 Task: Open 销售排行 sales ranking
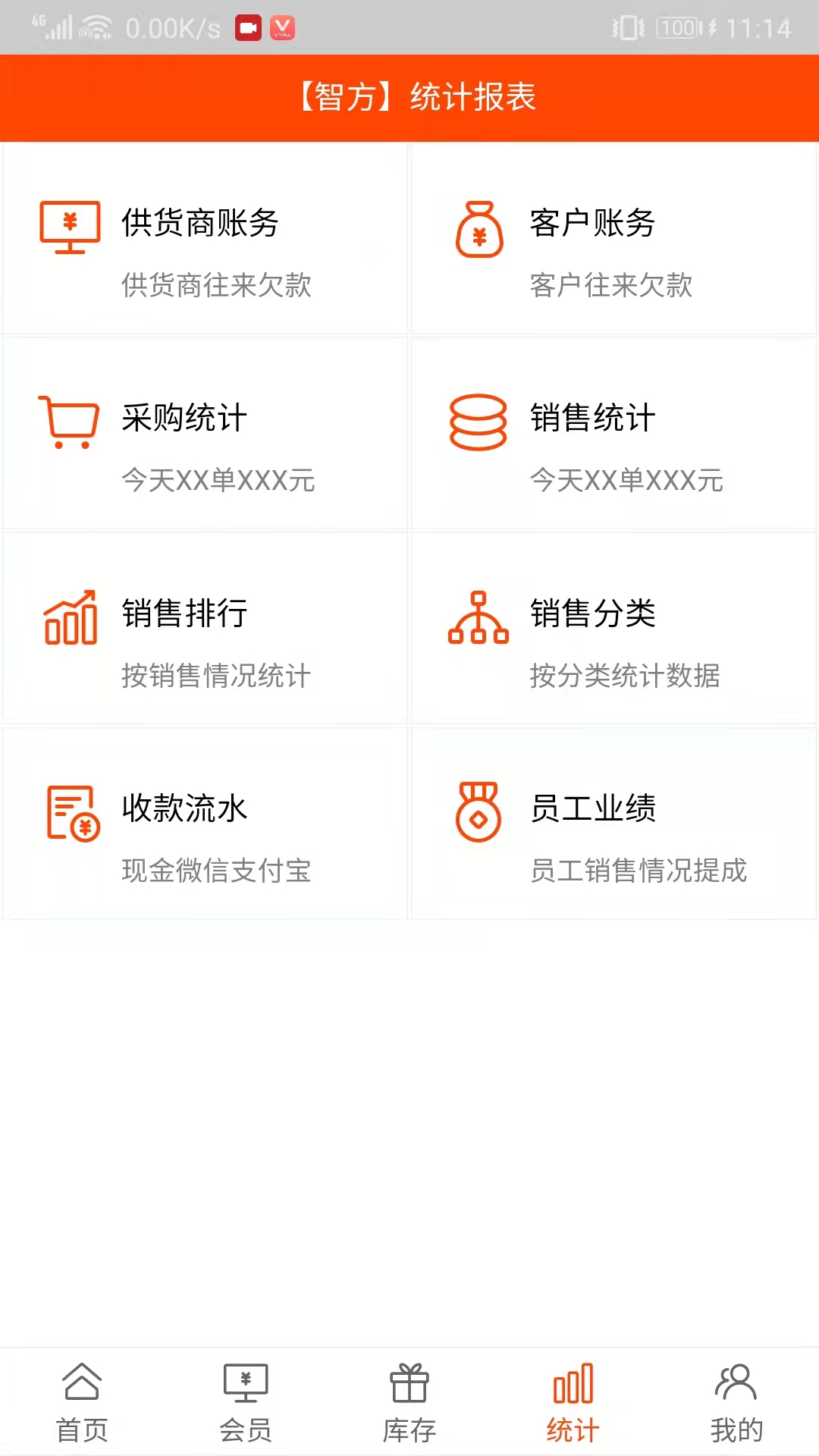(x=205, y=629)
